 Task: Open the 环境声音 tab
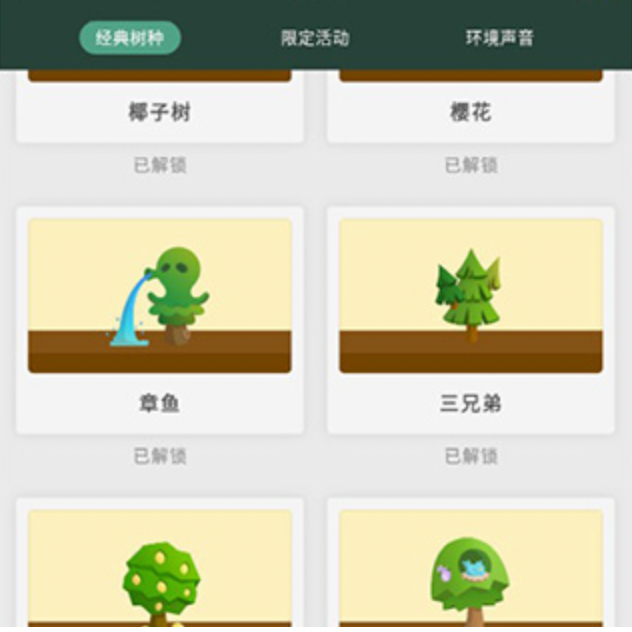pyautogui.click(x=500, y=38)
